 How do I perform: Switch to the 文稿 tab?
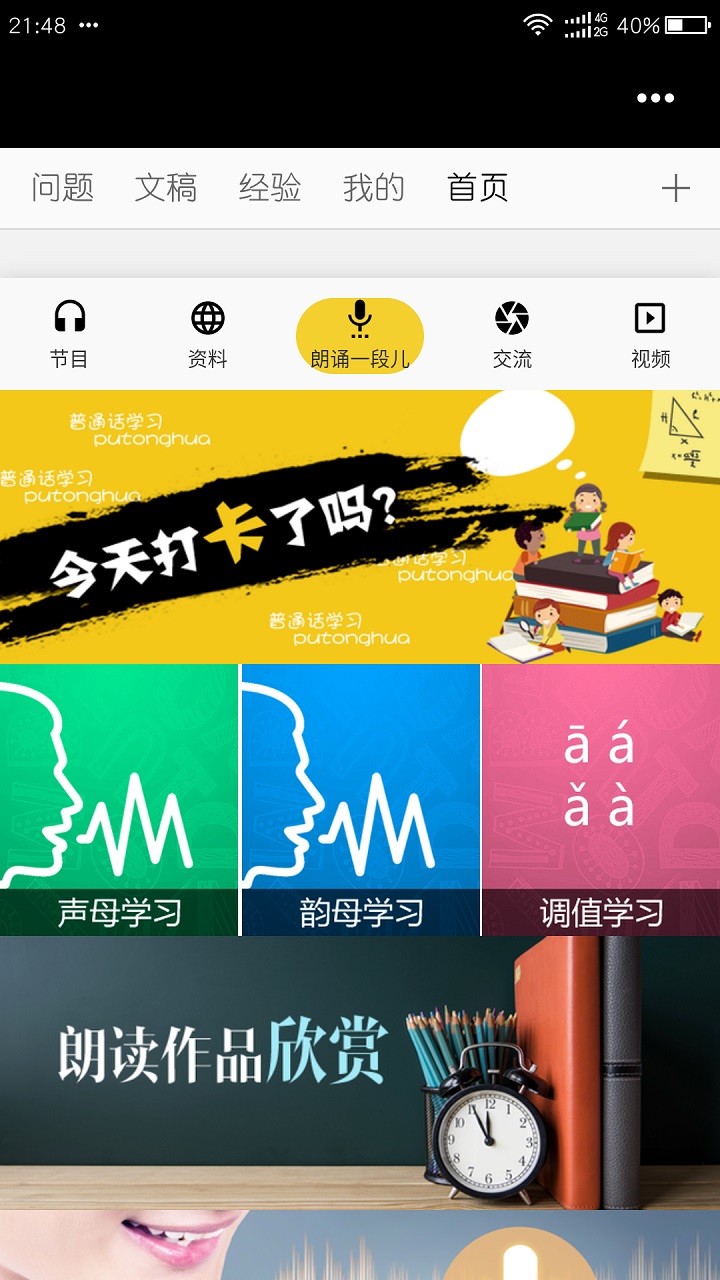[166, 187]
